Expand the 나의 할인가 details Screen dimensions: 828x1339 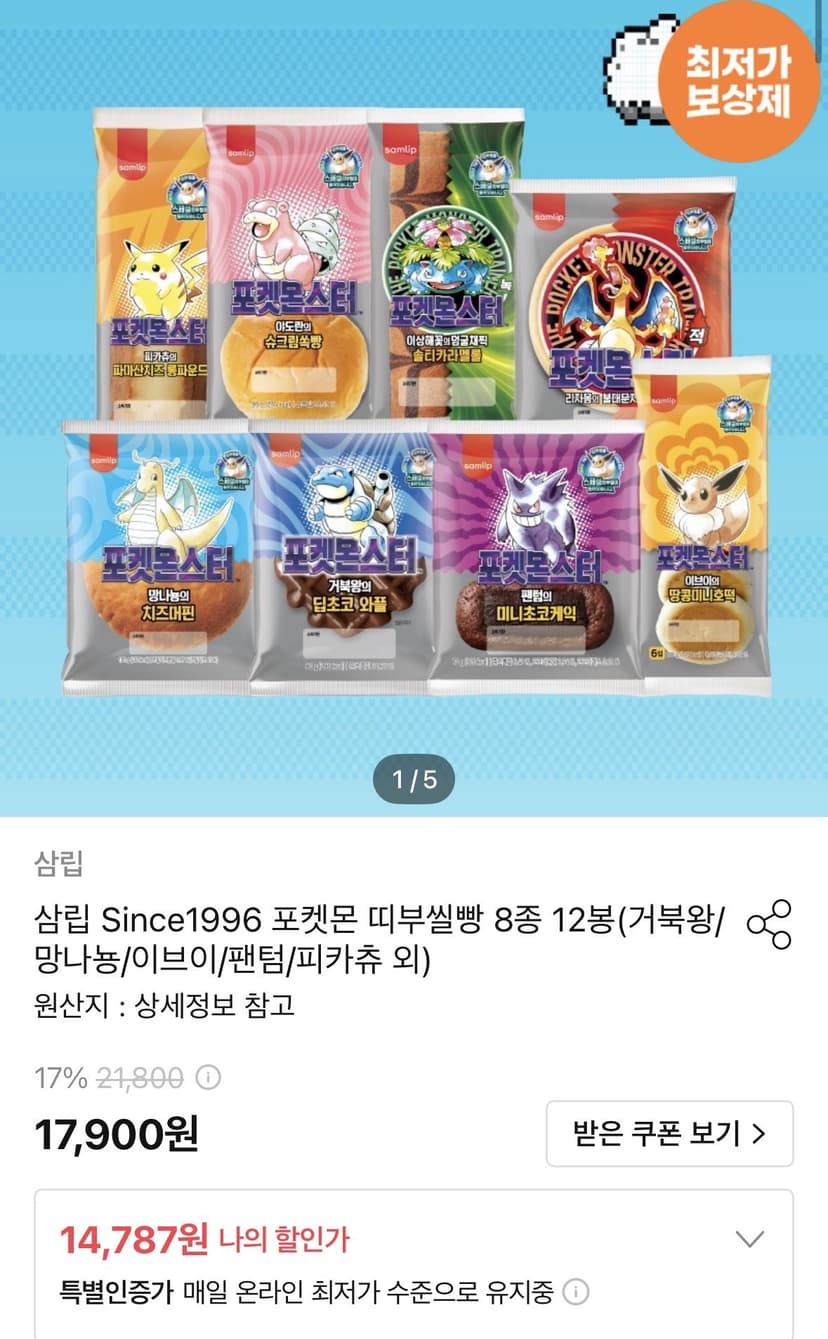point(750,1240)
